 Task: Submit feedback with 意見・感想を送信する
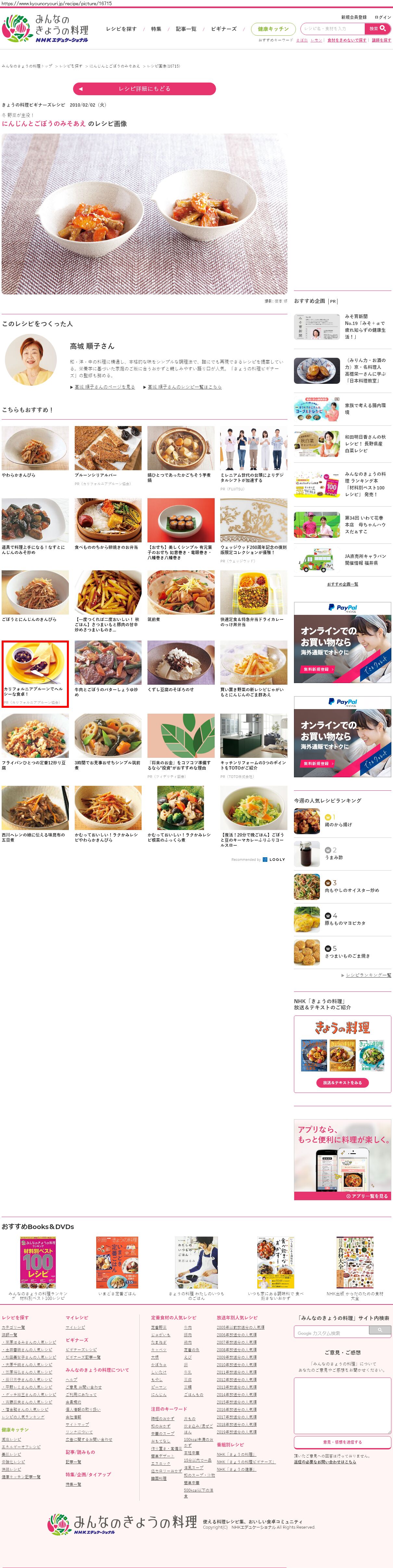[342, 1442]
